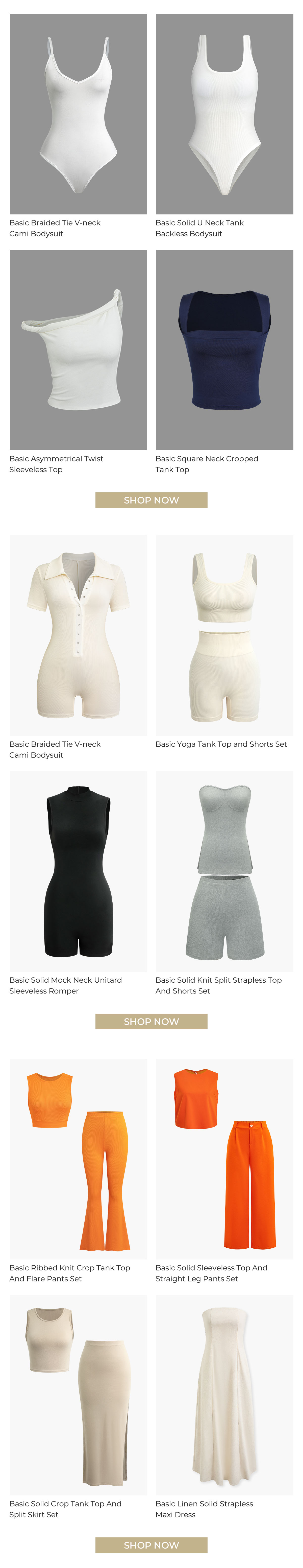Image resolution: width=303 pixels, height=1568 pixels.
Task: Tap SHOP NOW below the Square Neck Tank Top
Action: pyautogui.click(x=151, y=500)
